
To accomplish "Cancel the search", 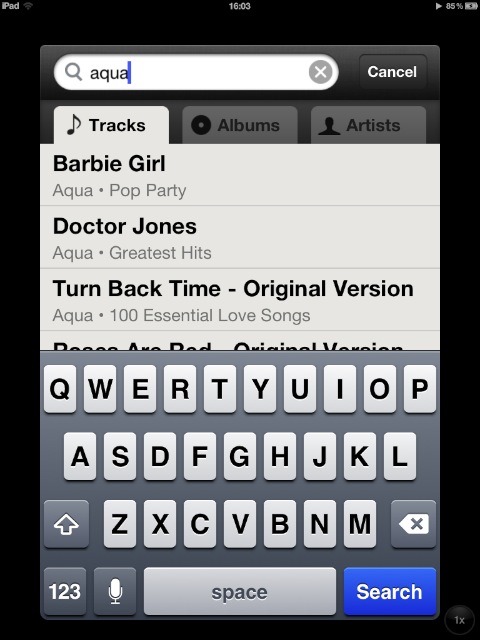I will click(392, 72).
